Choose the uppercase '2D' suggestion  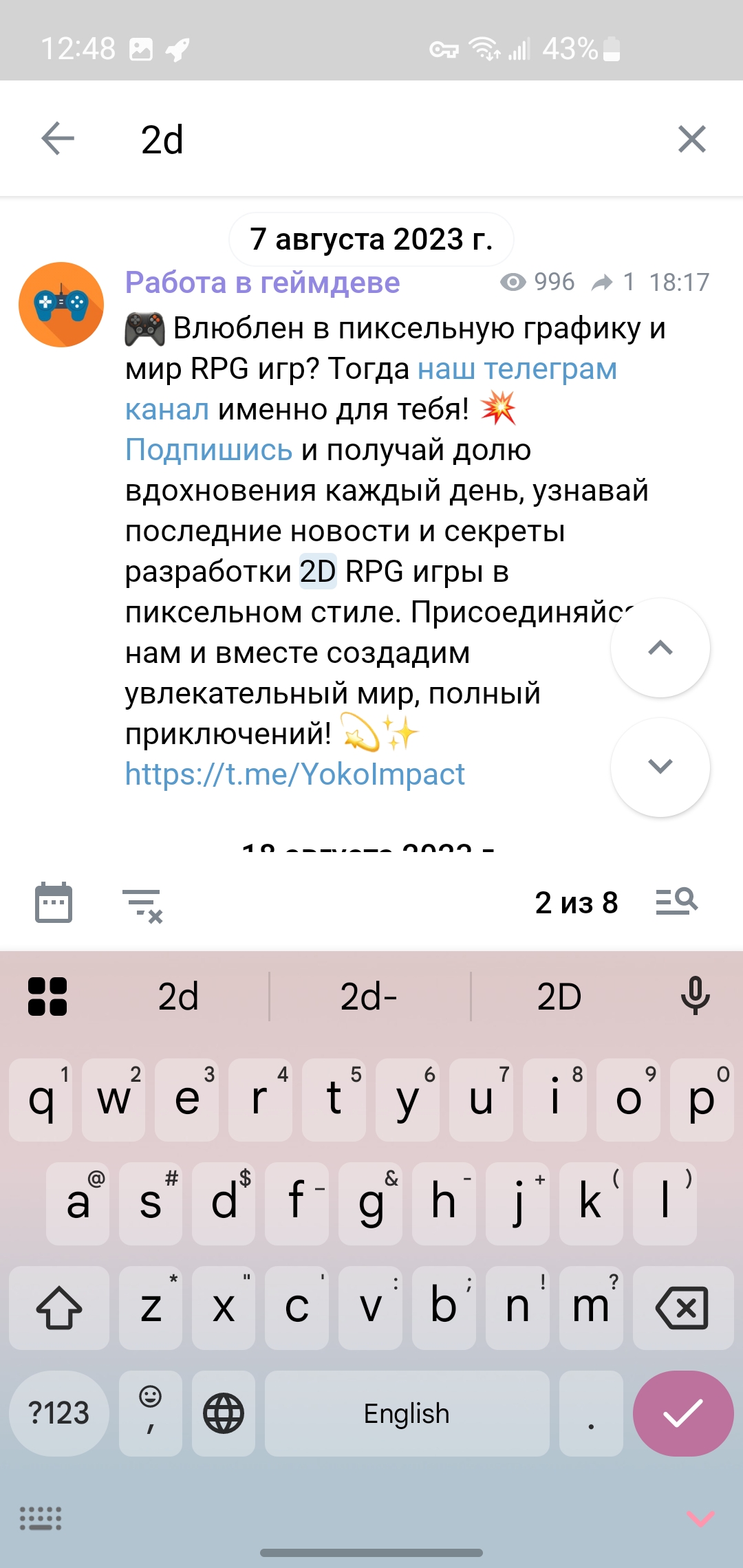coord(559,997)
